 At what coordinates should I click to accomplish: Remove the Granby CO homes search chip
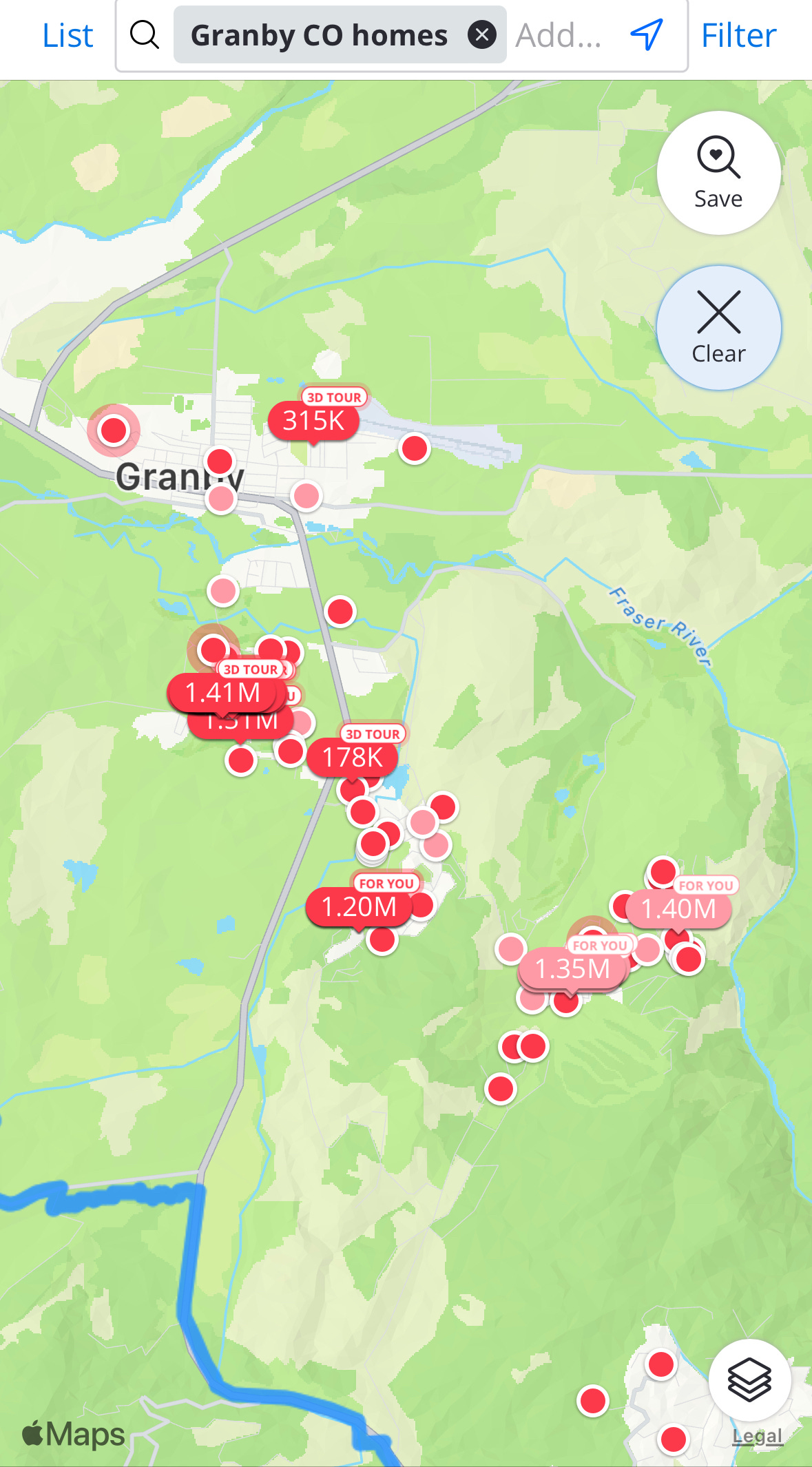[x=482, y=34]
